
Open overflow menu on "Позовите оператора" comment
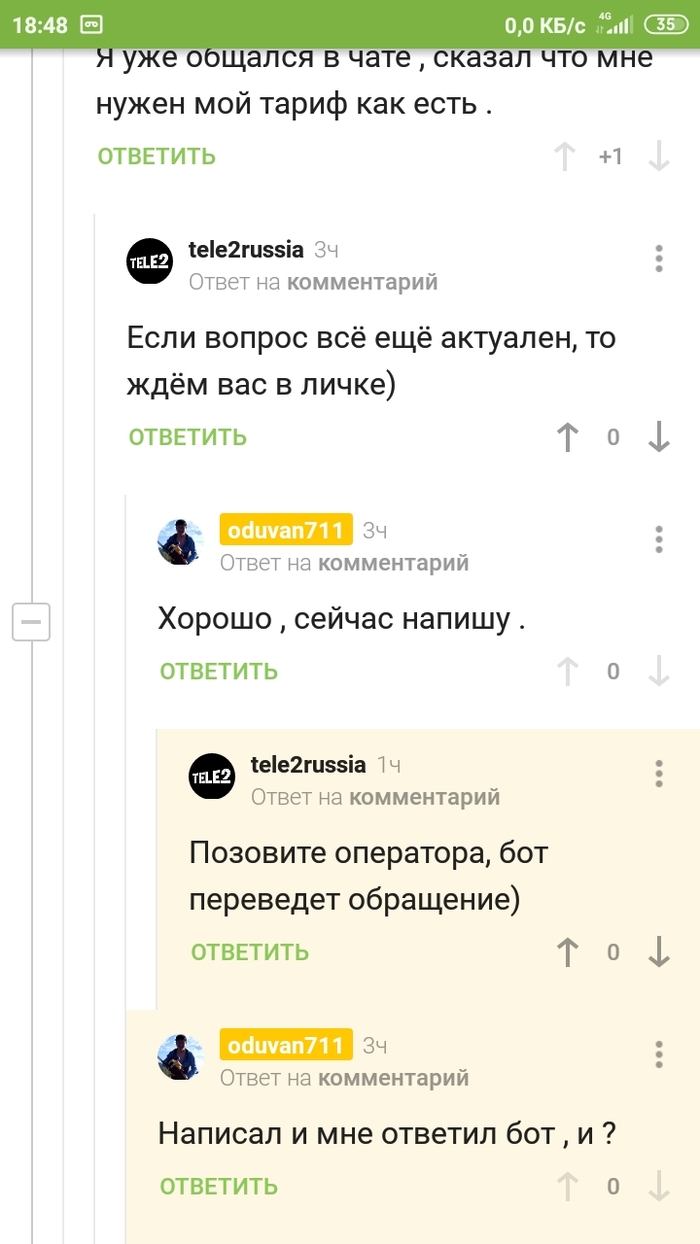659,773
